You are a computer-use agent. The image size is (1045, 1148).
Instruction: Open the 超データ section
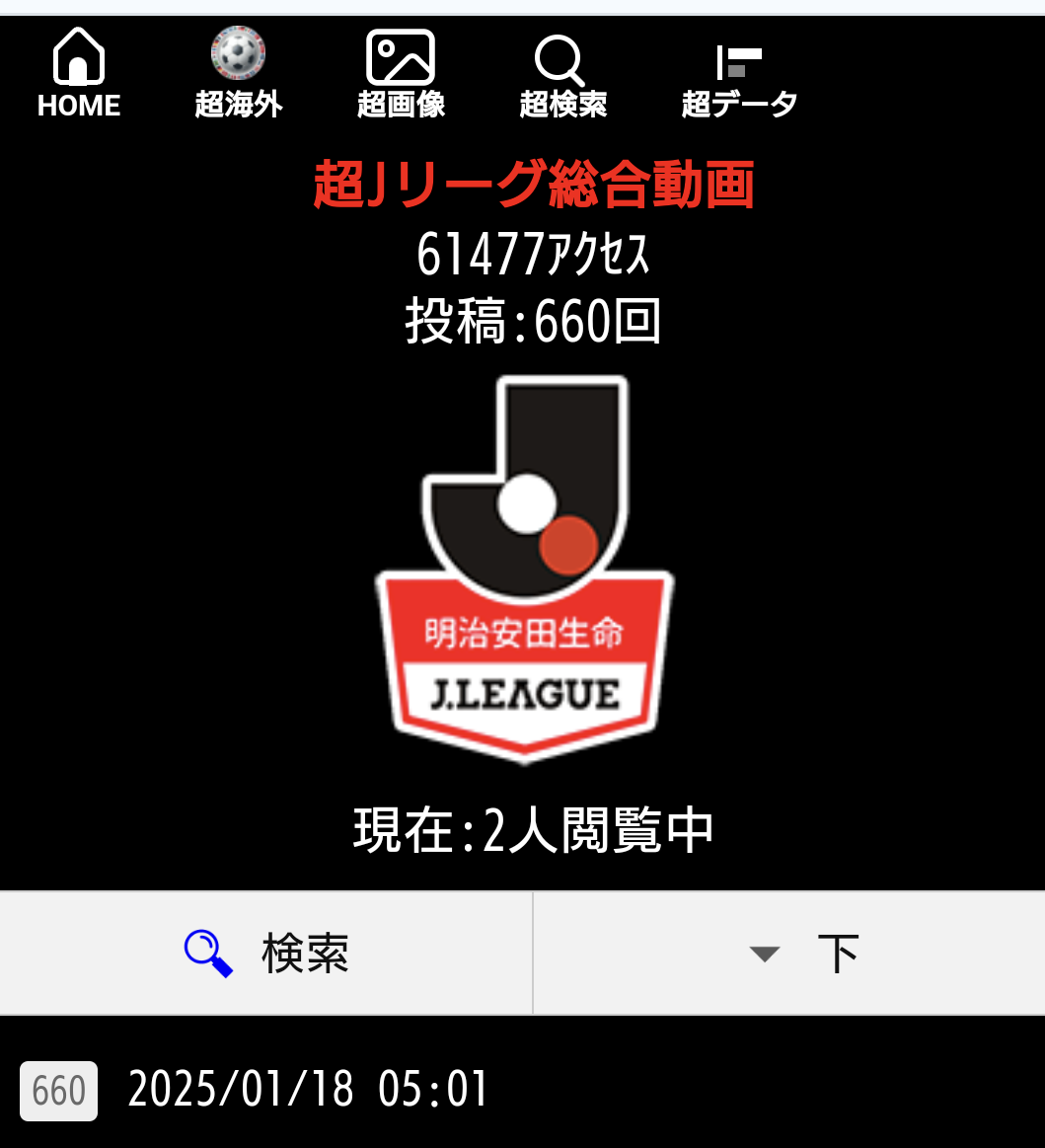click(x=739, y=74)
